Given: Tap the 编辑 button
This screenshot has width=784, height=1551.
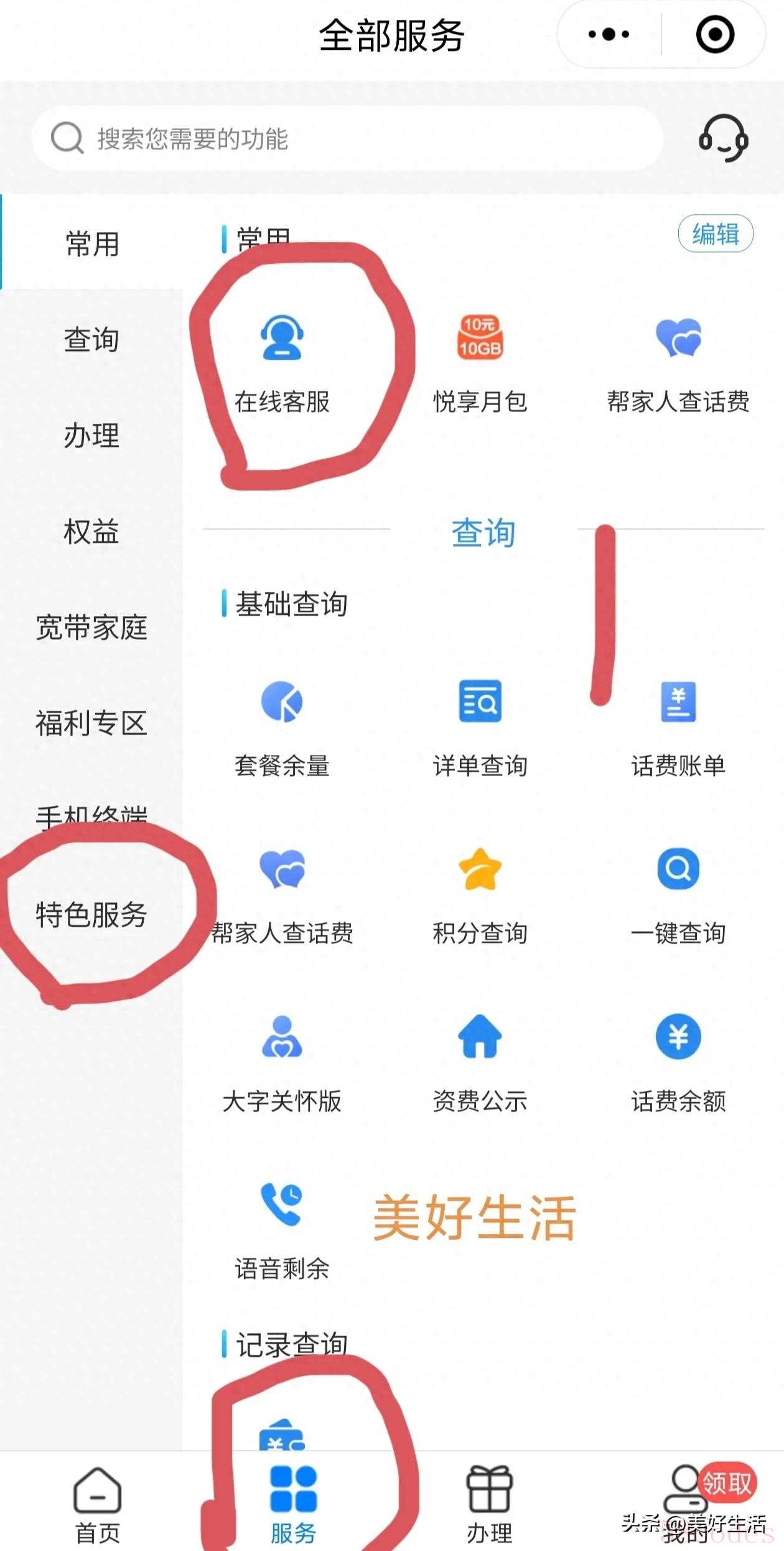Looking at the screenshot, I should 715,234.
